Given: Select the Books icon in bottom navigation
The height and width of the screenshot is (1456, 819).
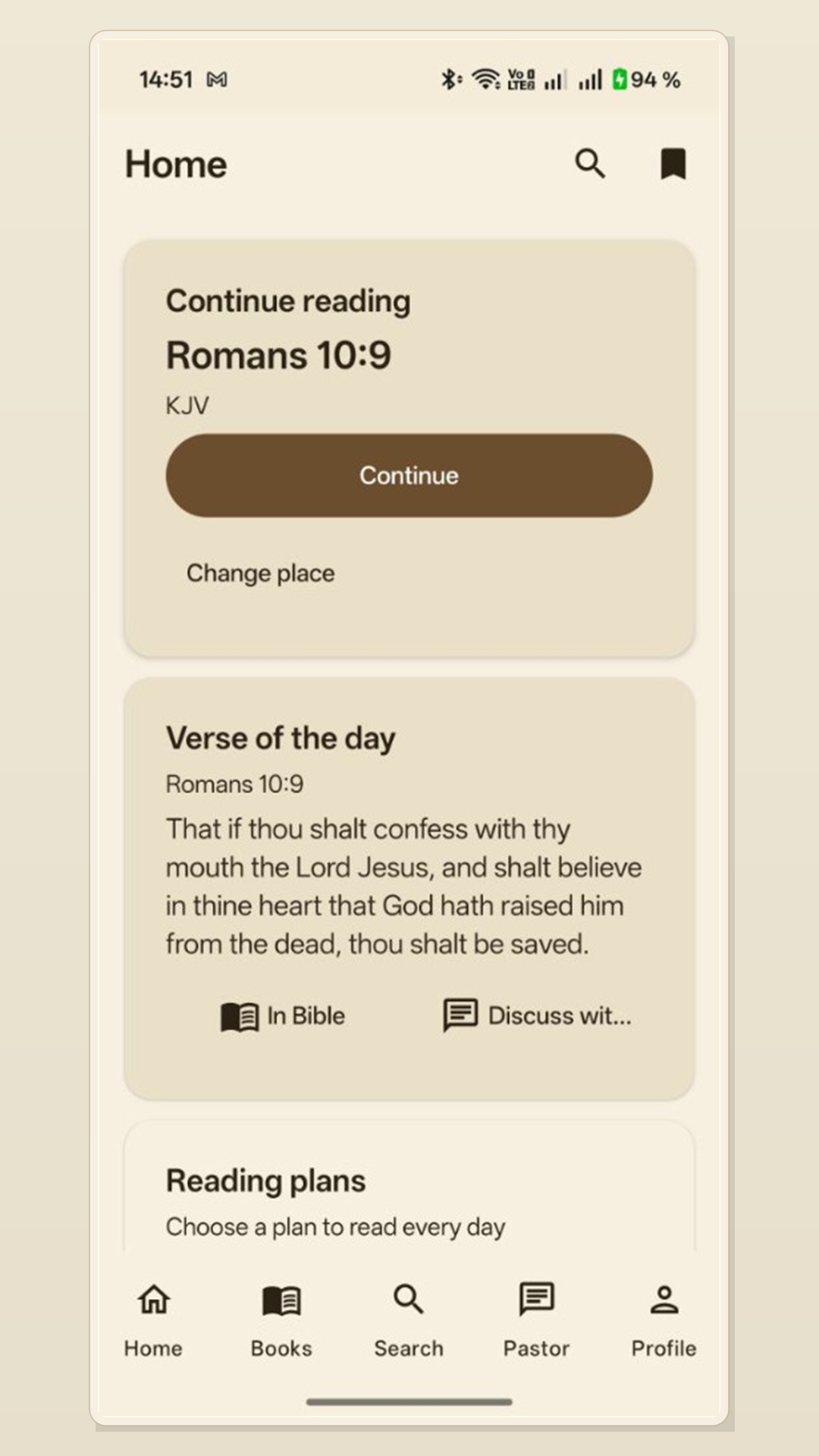Looking at the screenshot, I should click(x=281, y=1297).
